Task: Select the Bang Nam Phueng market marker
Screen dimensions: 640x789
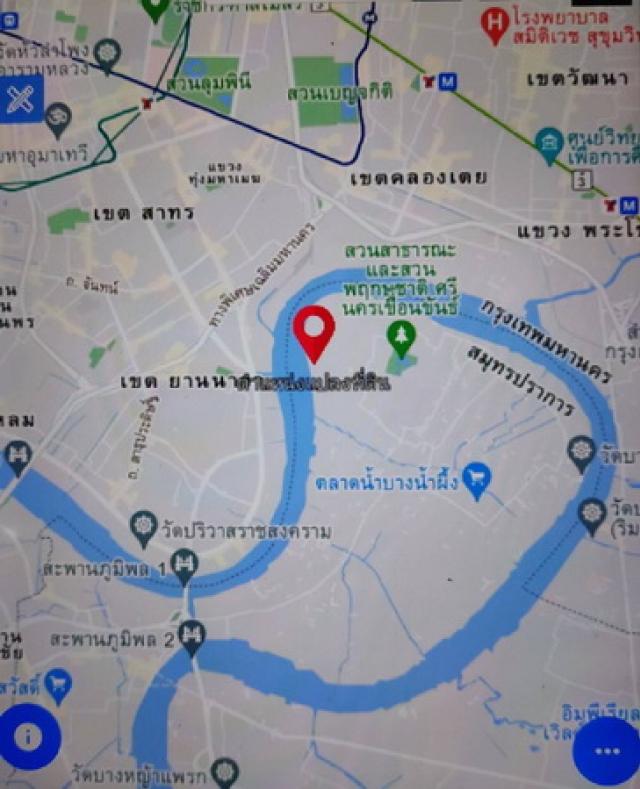Action: click(476, 483)
